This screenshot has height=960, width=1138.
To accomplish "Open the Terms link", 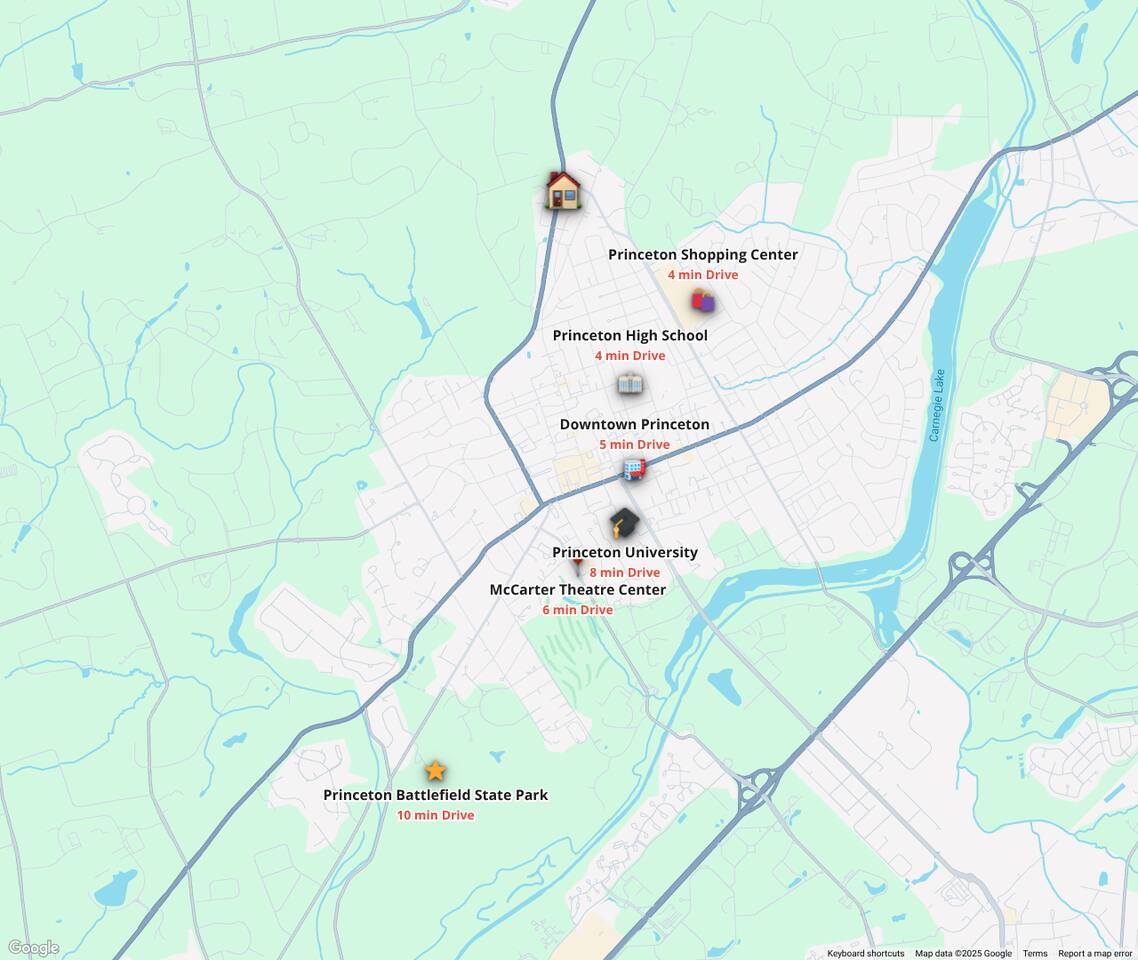I will pos(1035,953).
